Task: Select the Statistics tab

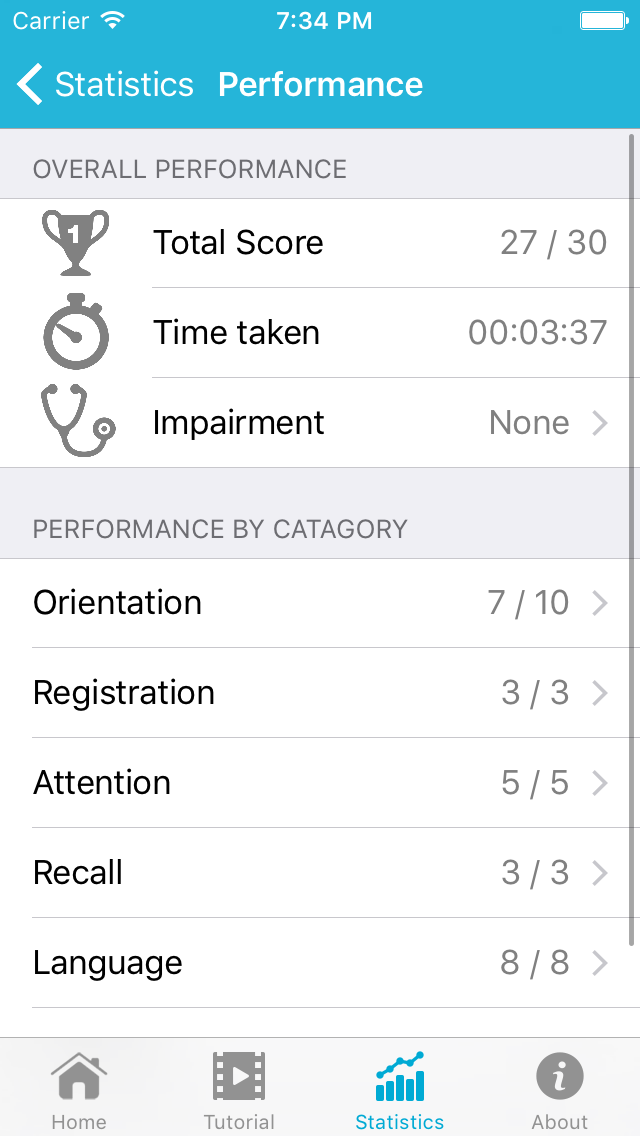Action: click(x=399, y=1090)
